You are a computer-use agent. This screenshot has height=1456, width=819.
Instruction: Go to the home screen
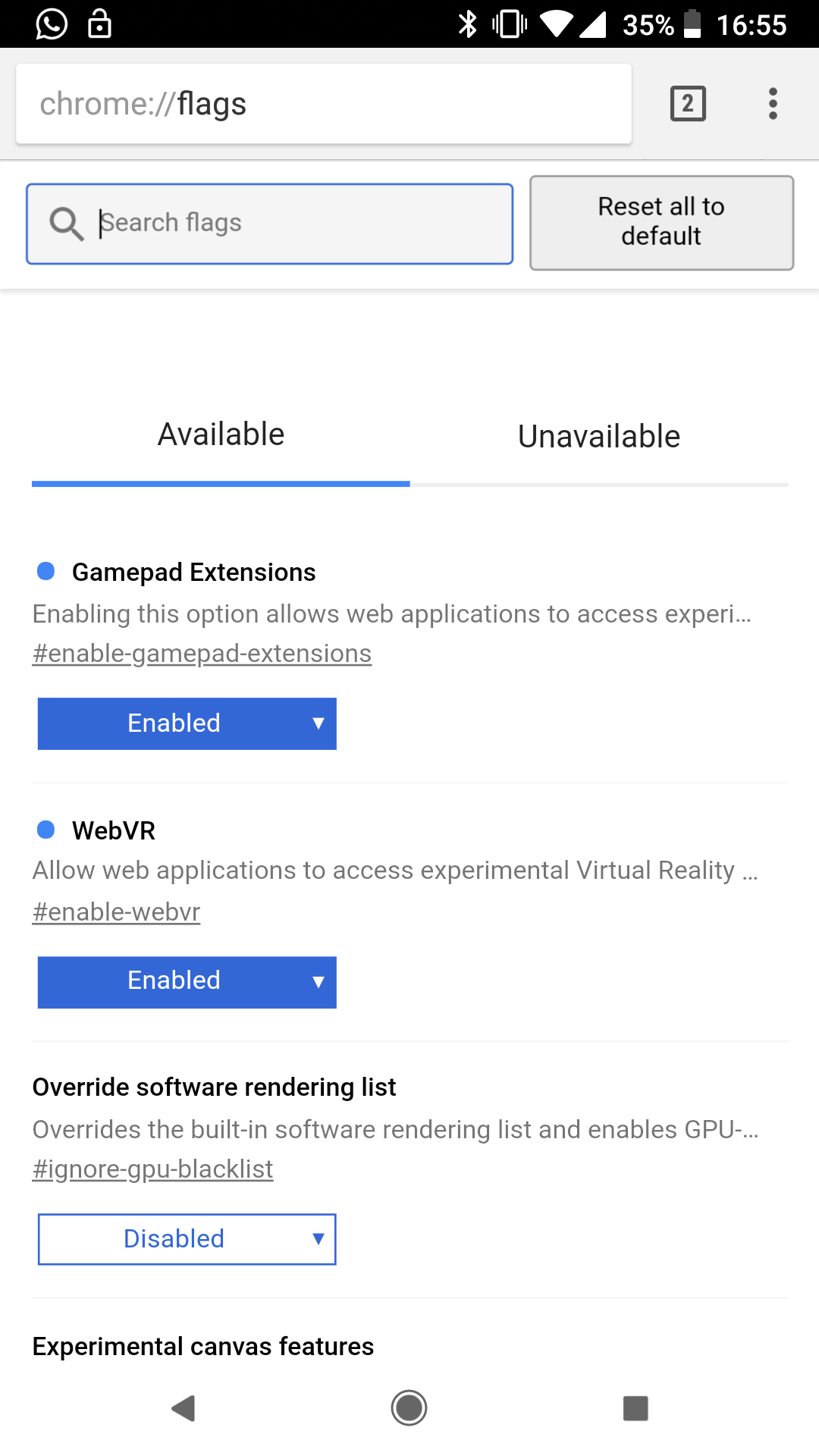pos(409,1408)
